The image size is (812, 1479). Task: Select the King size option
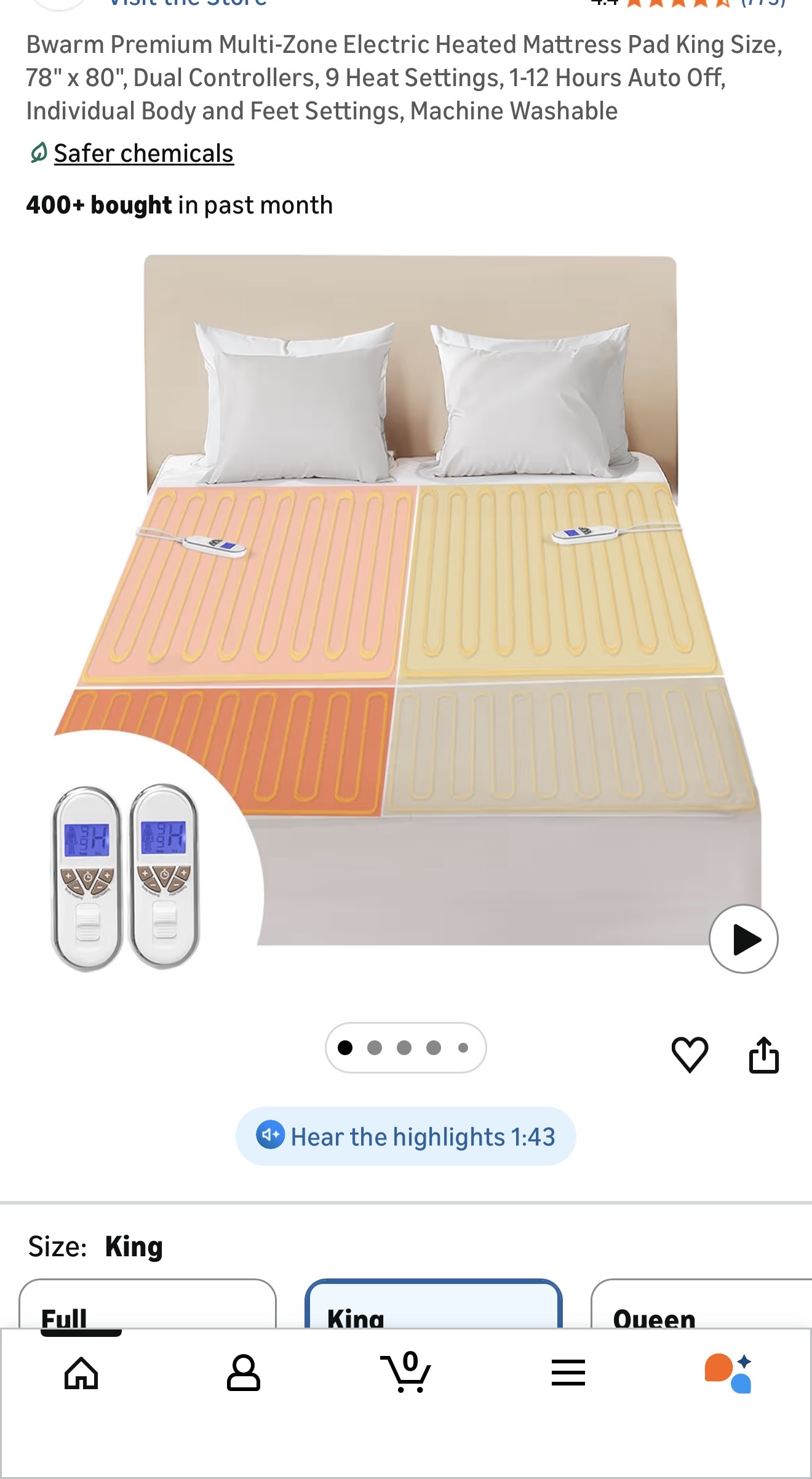[433, 1306]
